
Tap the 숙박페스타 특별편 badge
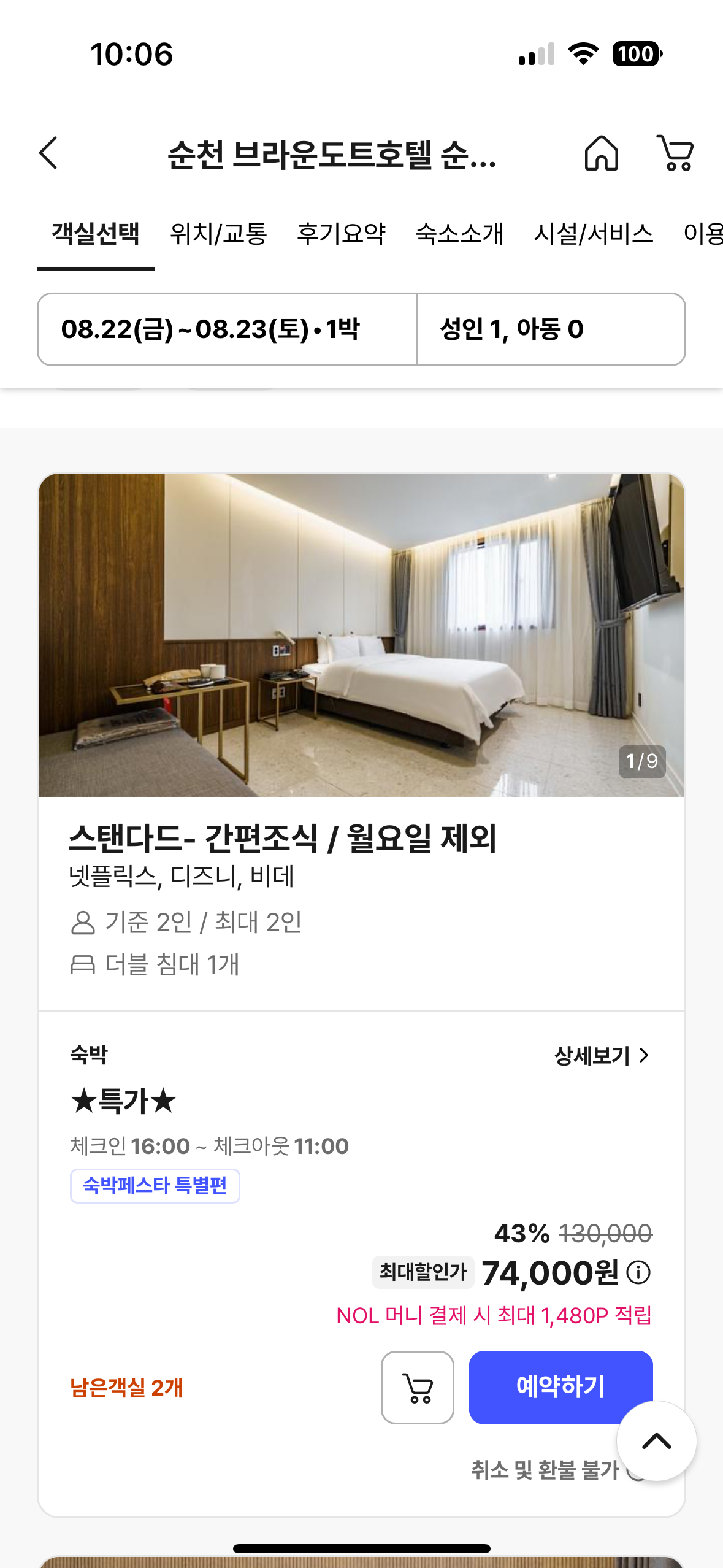pos(155,1186)
